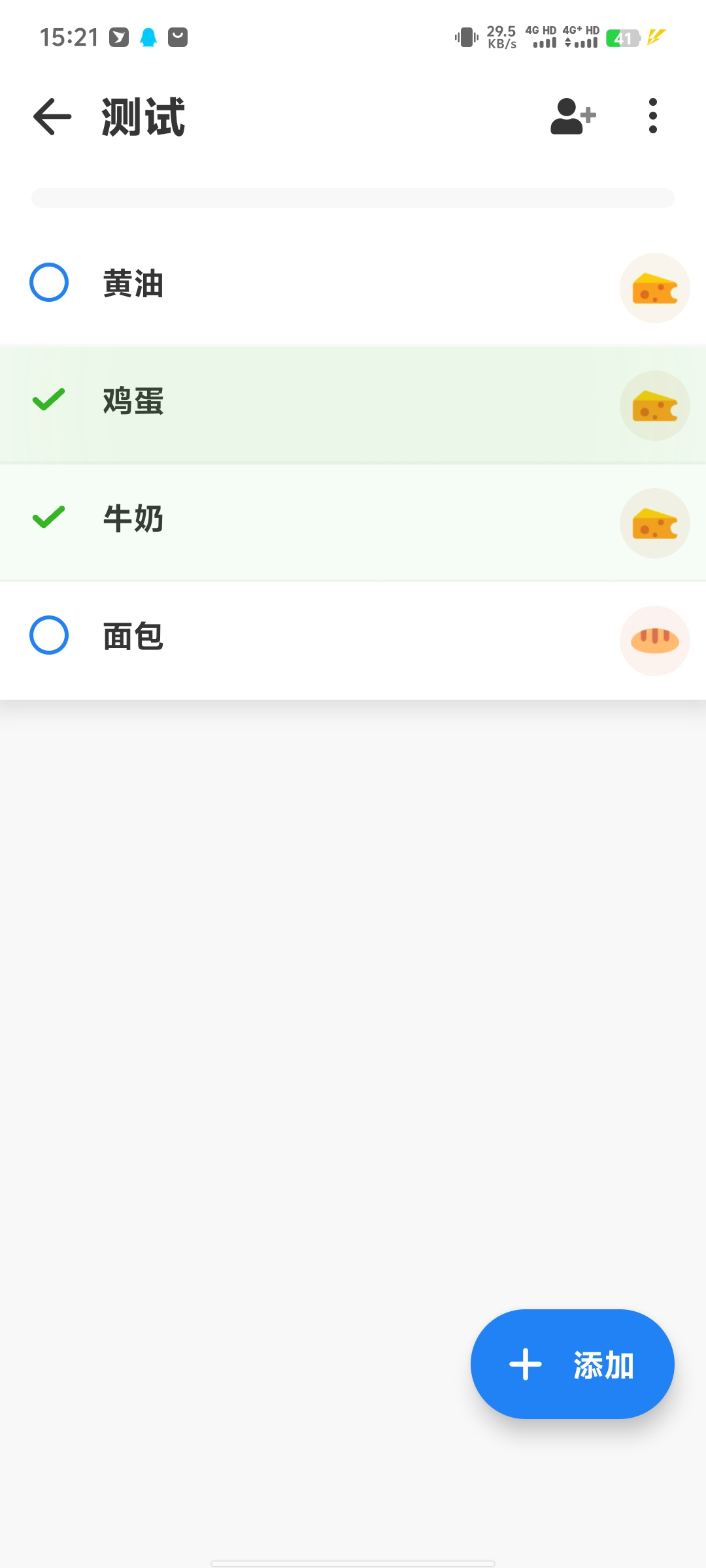This screenshot has height=1568, width=706.
Task: Uncheck the 鸡蛋 item
Action: click(49, 400)
